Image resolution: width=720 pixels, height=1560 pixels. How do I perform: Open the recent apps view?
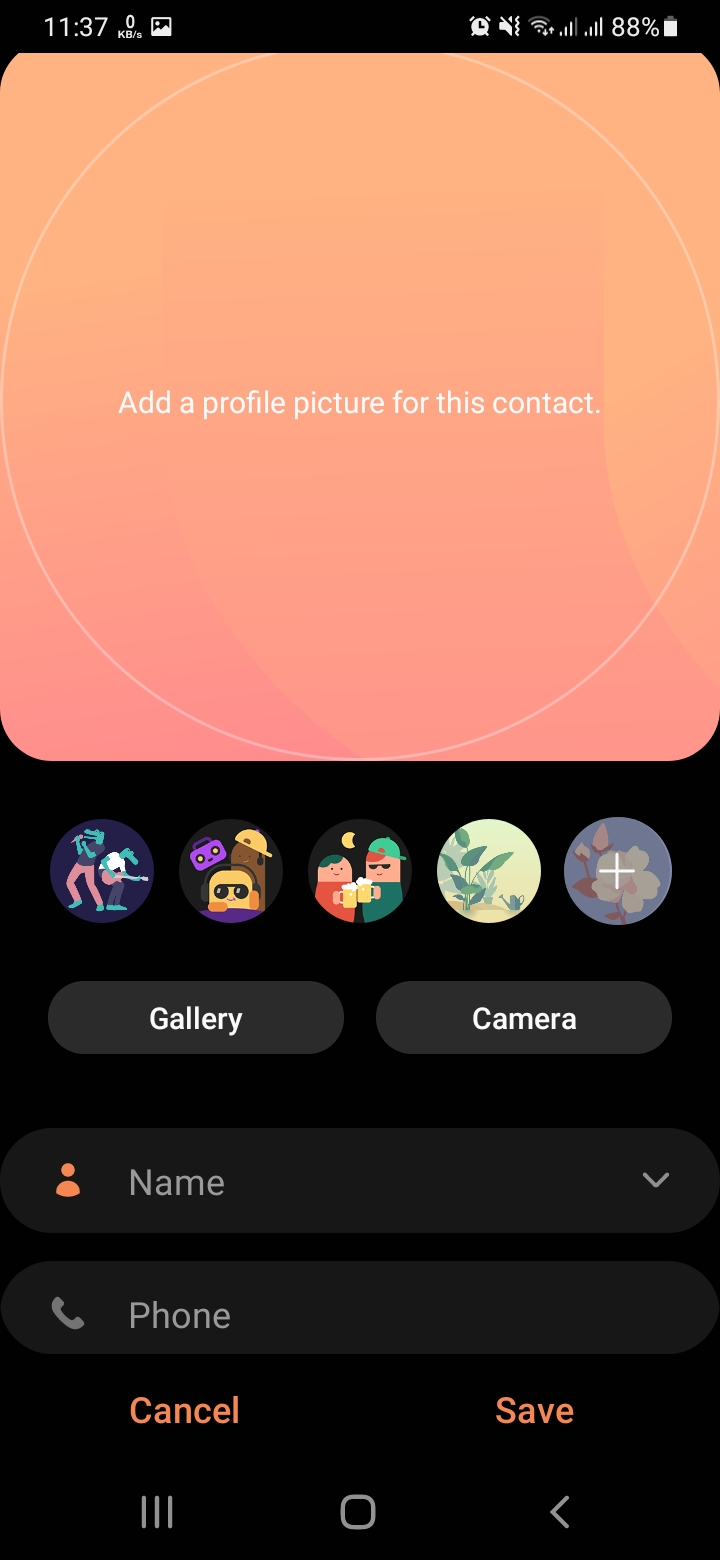(x=157, y=1512)
